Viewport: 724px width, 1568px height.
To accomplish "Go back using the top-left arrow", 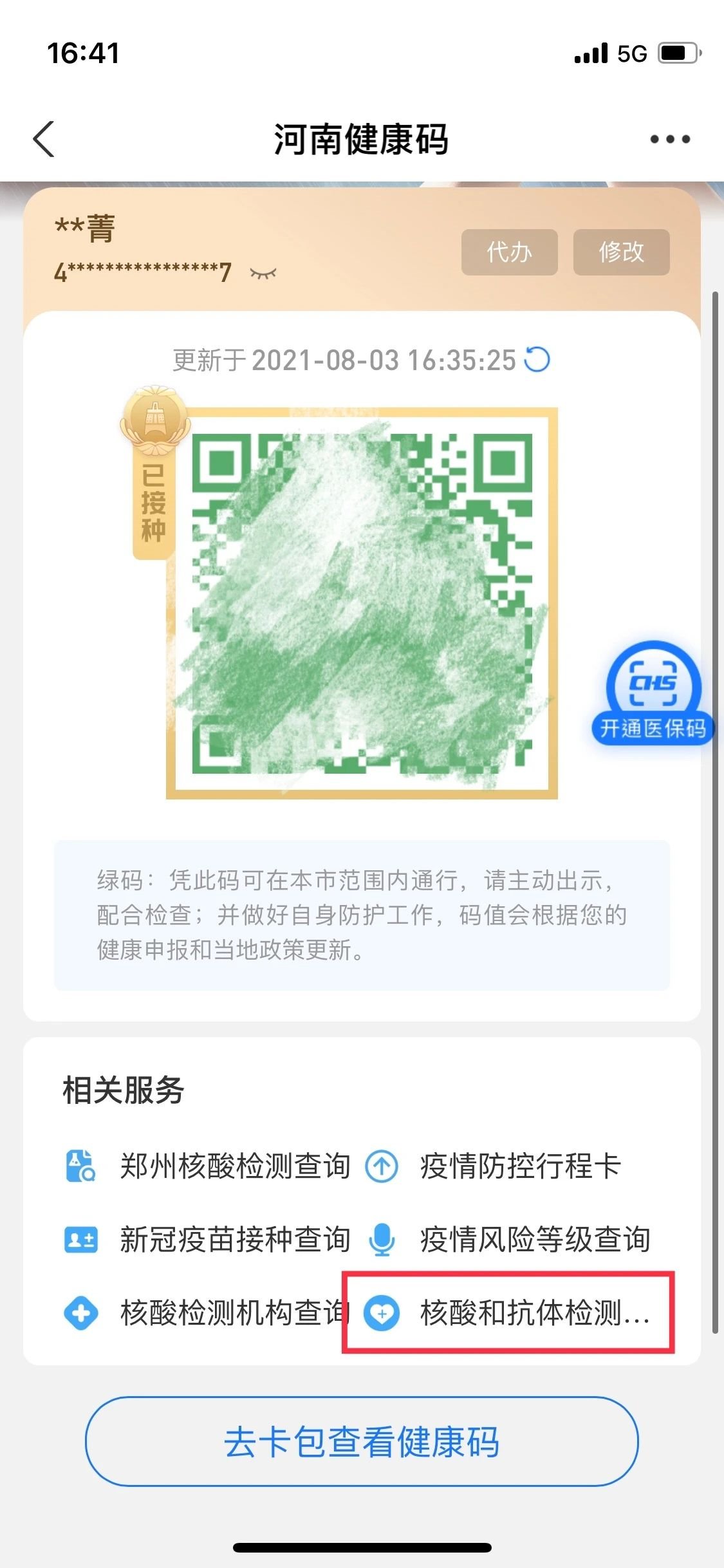I will (44, 138).
